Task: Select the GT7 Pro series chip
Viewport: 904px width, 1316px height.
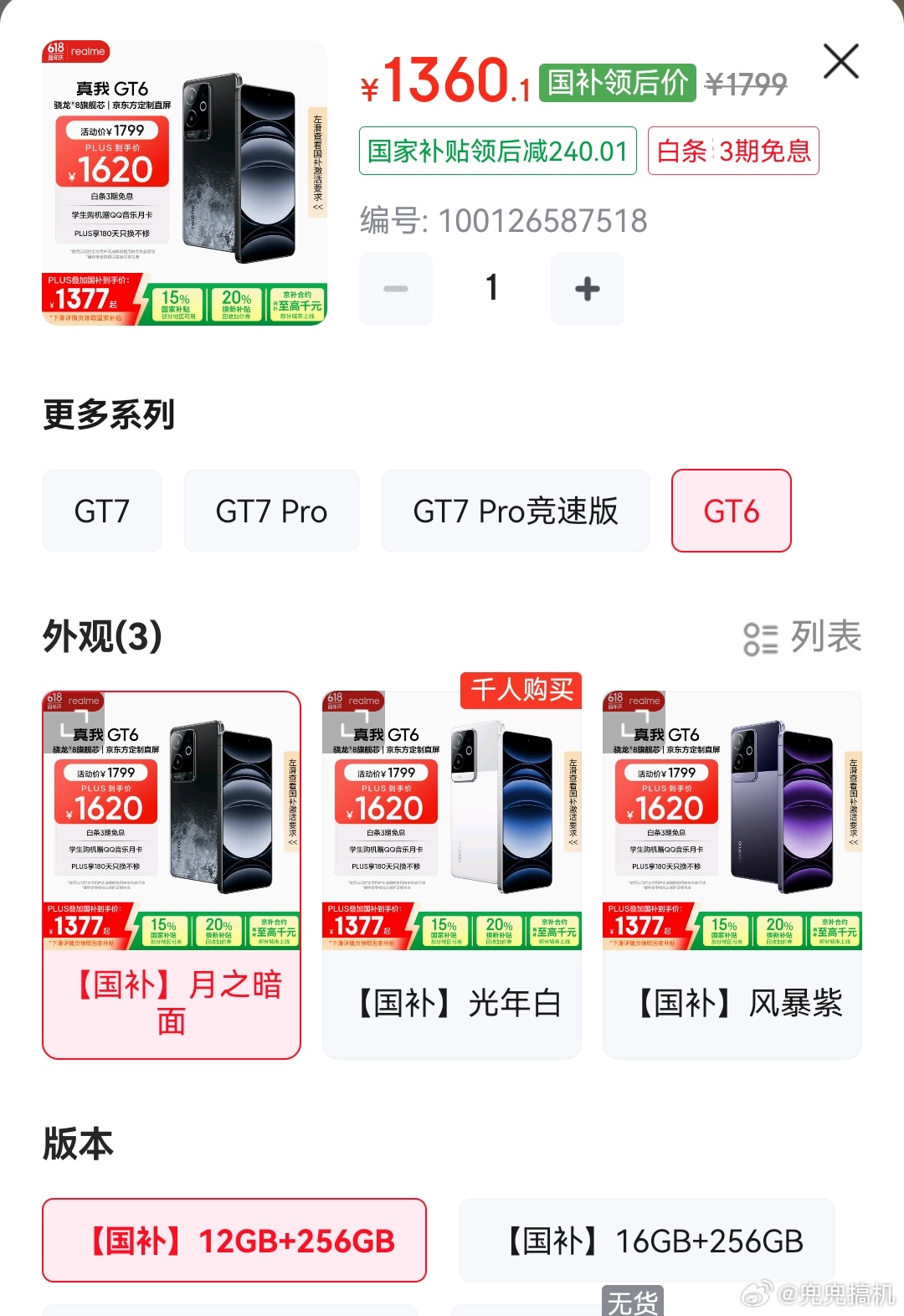Action: [271, 511]
